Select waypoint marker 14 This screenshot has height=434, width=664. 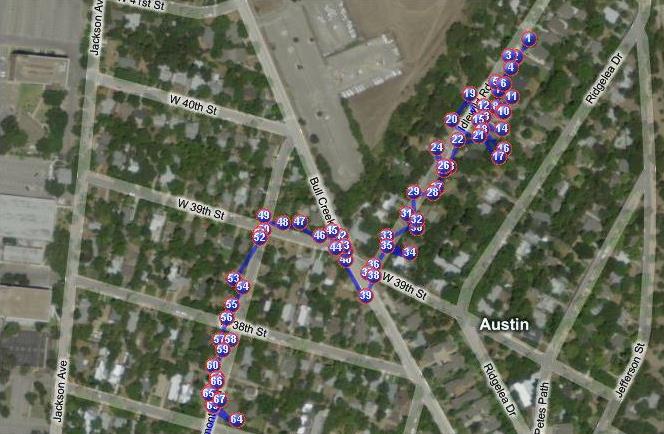502,129
